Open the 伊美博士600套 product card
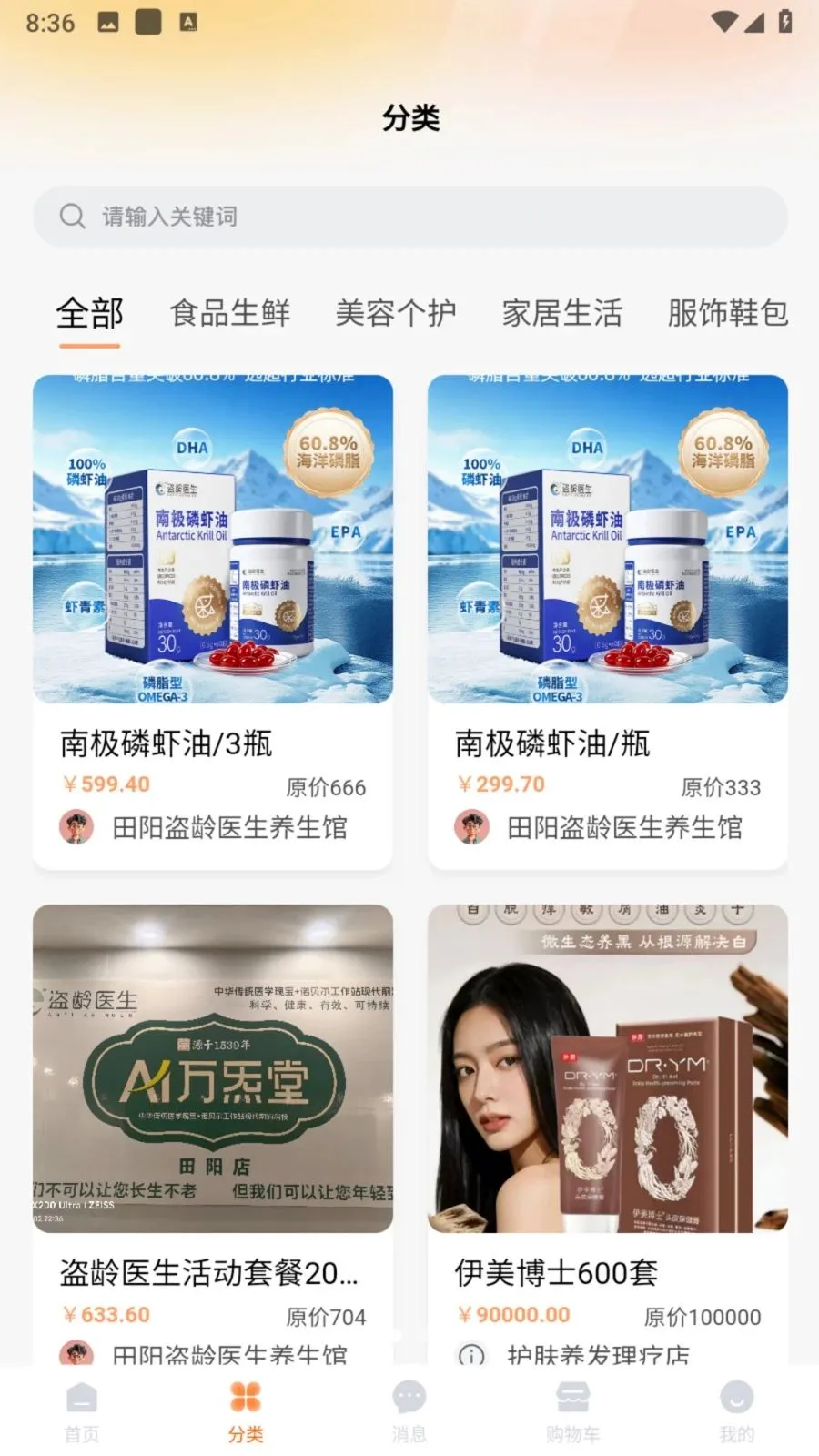 click(608, 1134)
